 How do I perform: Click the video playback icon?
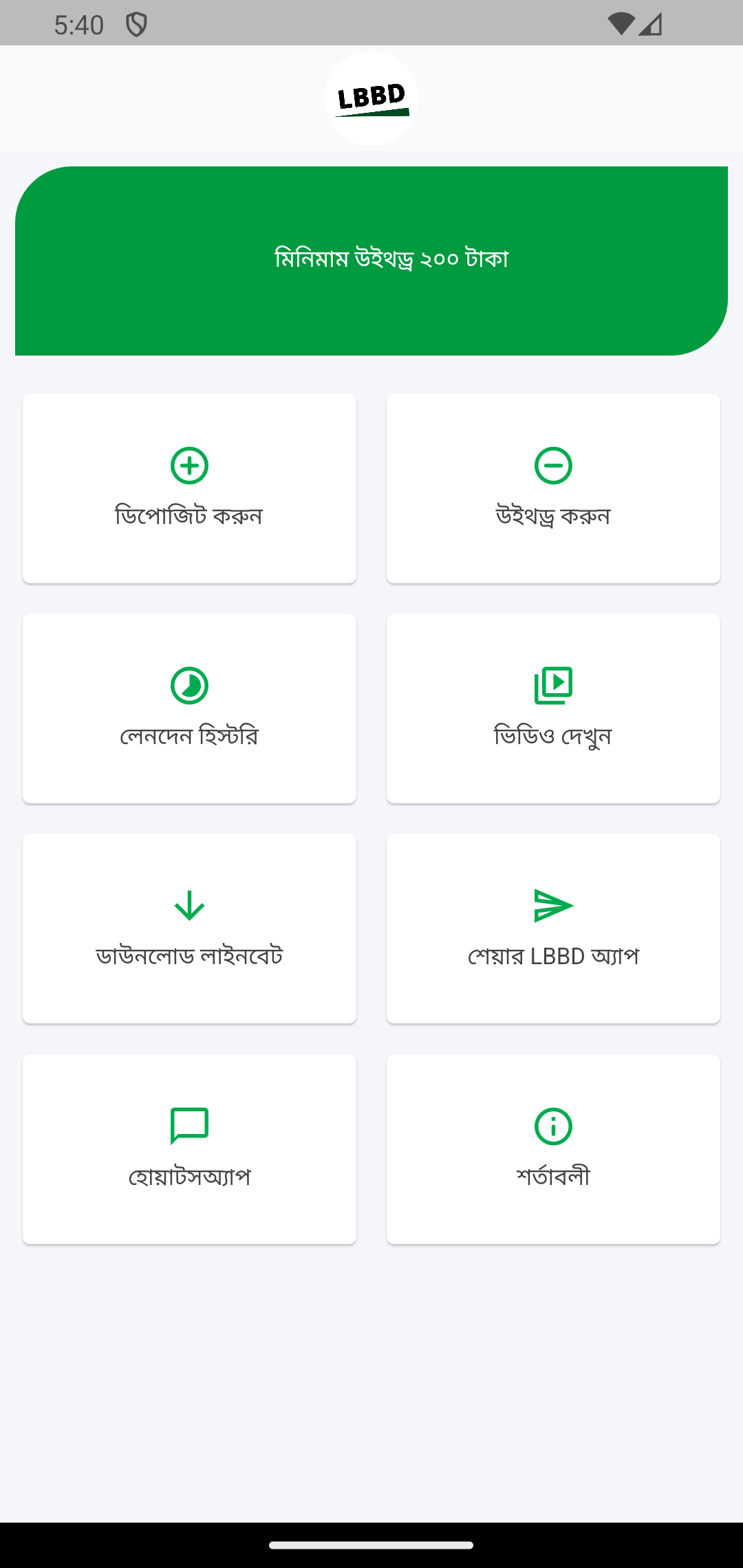pos(553,684)
